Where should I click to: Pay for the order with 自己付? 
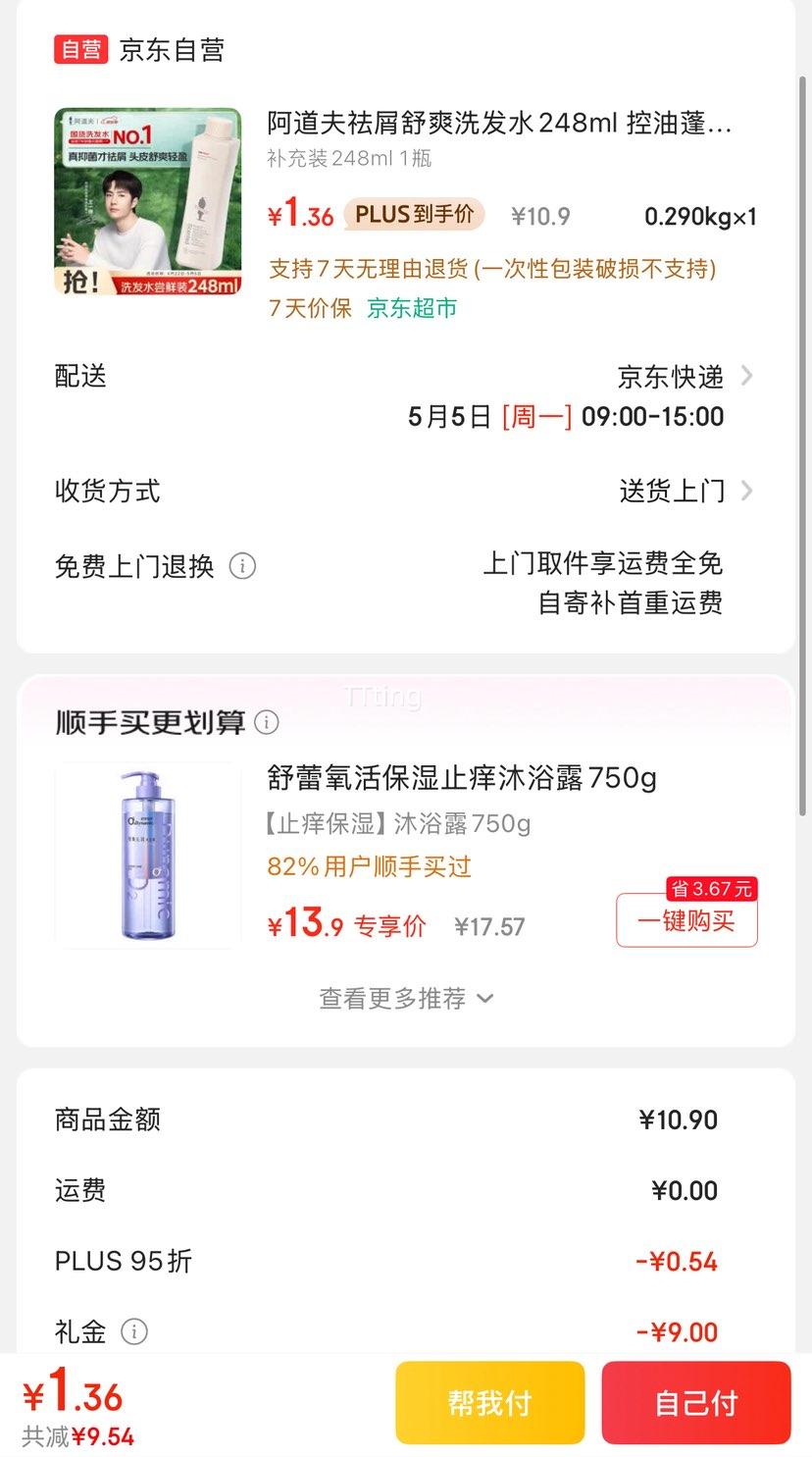point(695,1403)
